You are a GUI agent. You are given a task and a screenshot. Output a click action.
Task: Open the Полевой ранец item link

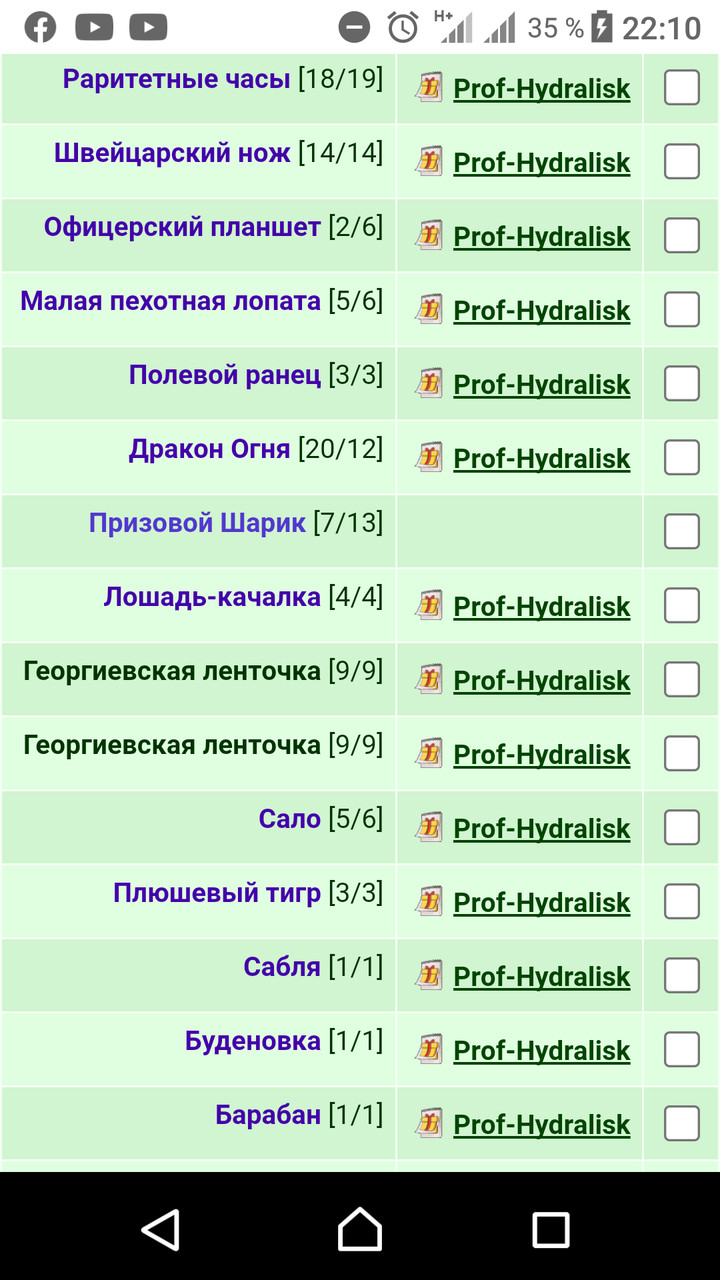click(225, 375)
